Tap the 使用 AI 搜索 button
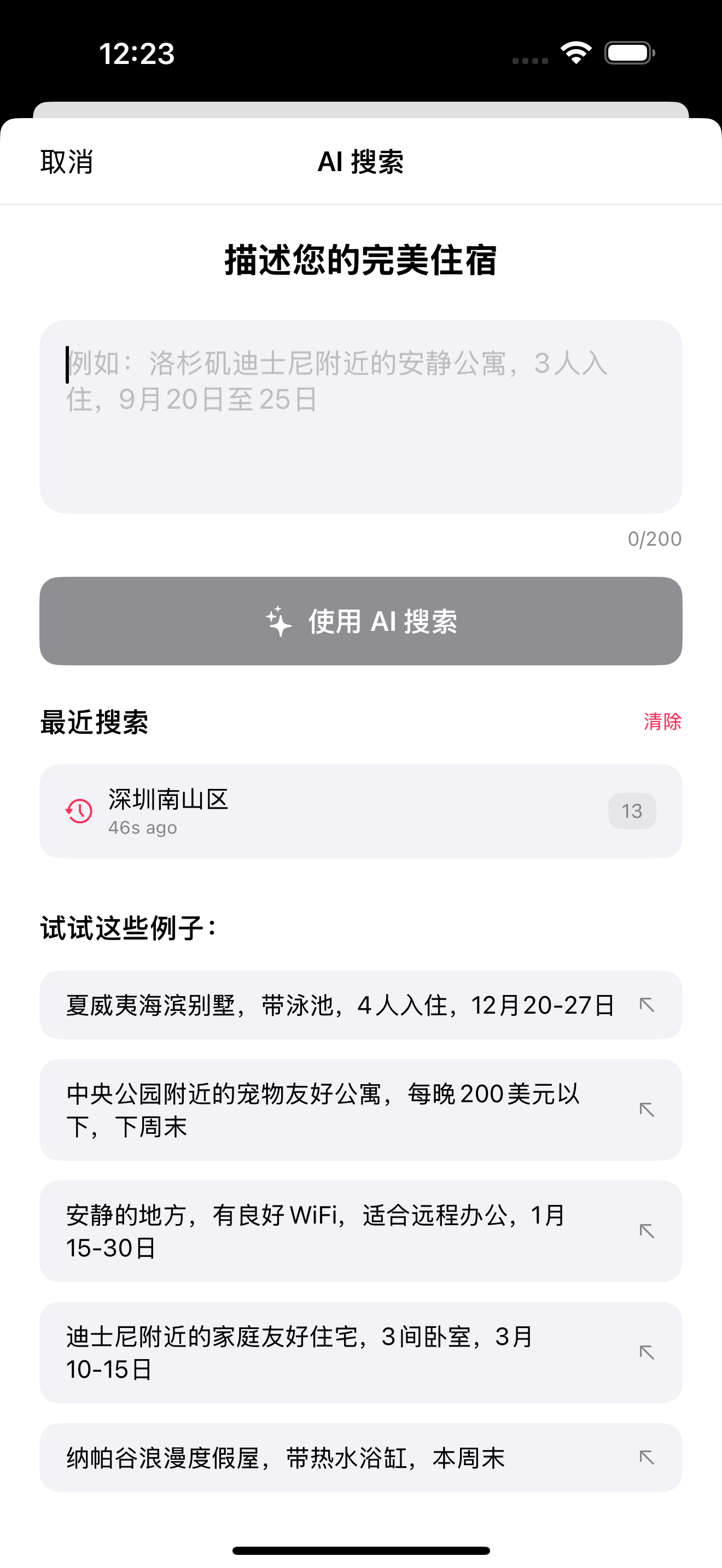Image resolution: width=722 pixels, height=1568 pixels. click(x=360, y=621)
